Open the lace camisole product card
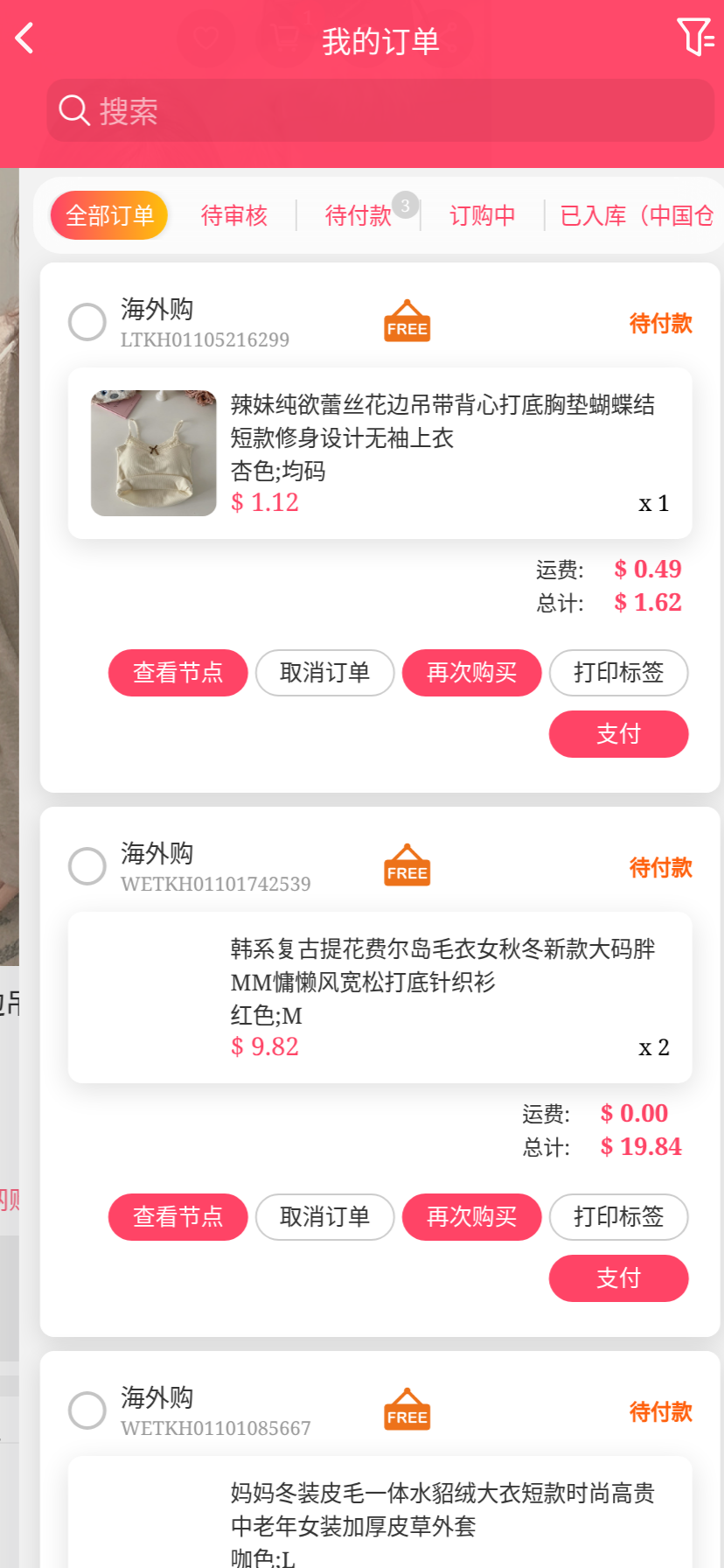 coord(380,452)
